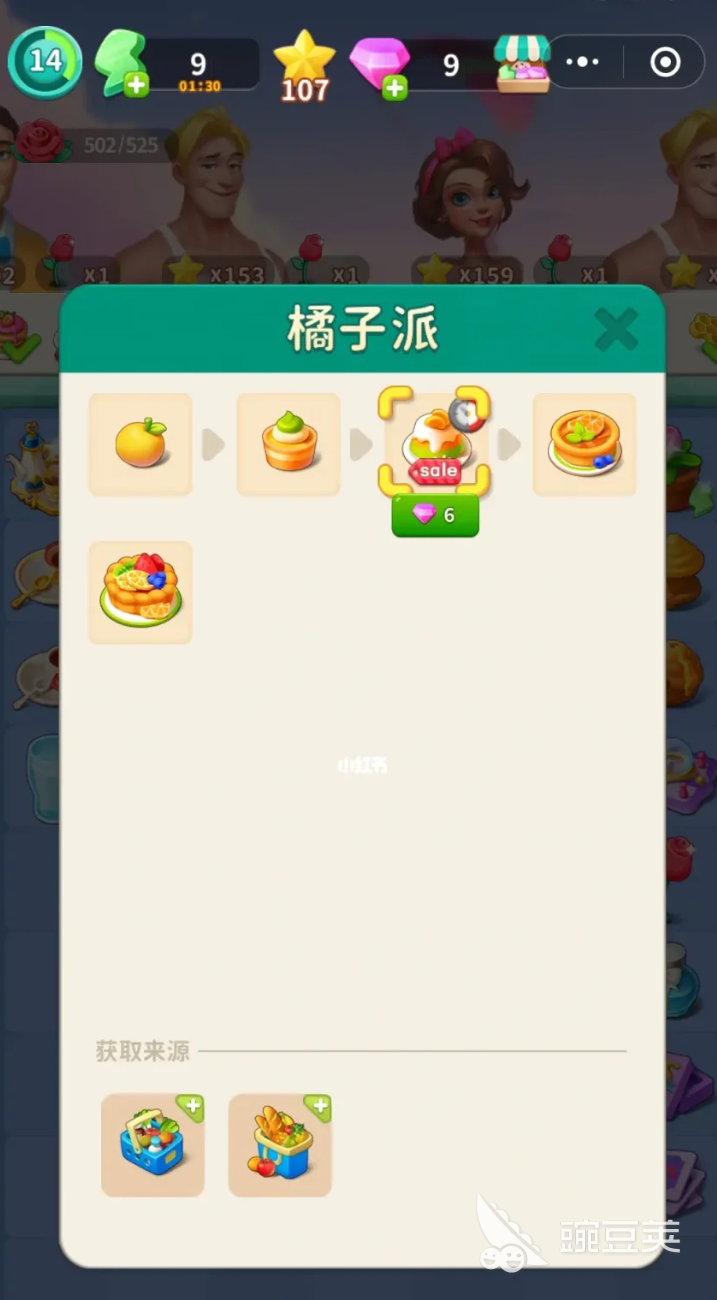Screen dimensions: 717x1300
Task: Buy the sale item for 6 gems
Action: (x=435, y=515)
